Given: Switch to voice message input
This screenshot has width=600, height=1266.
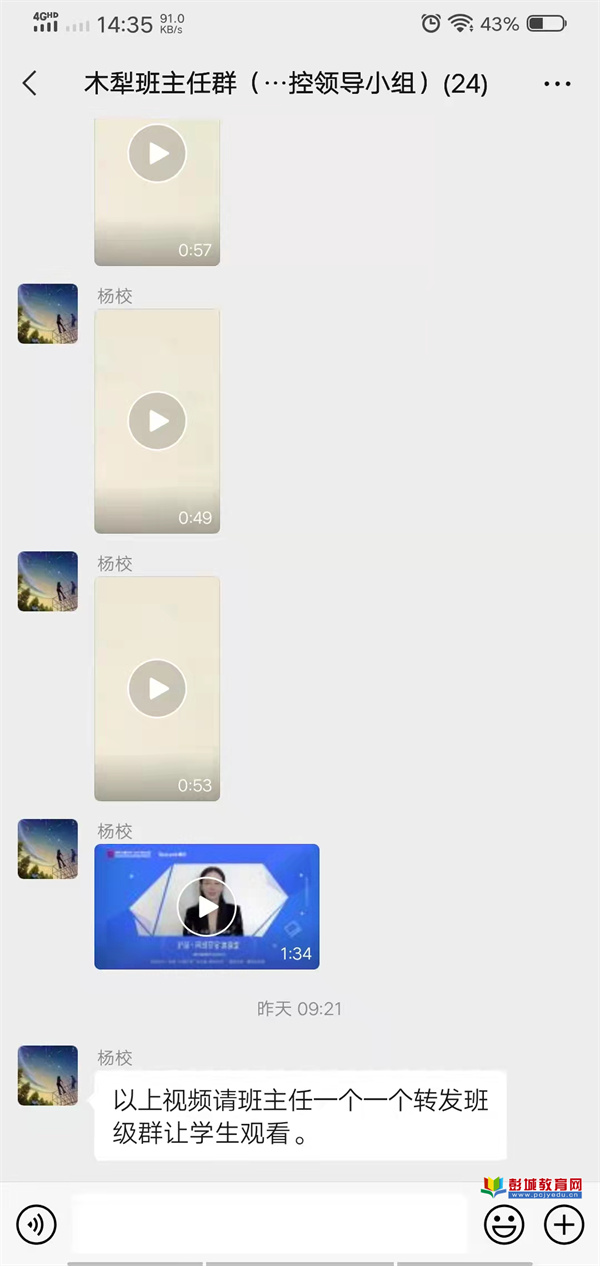Looking at the screenshot, I should [37, 1224].
